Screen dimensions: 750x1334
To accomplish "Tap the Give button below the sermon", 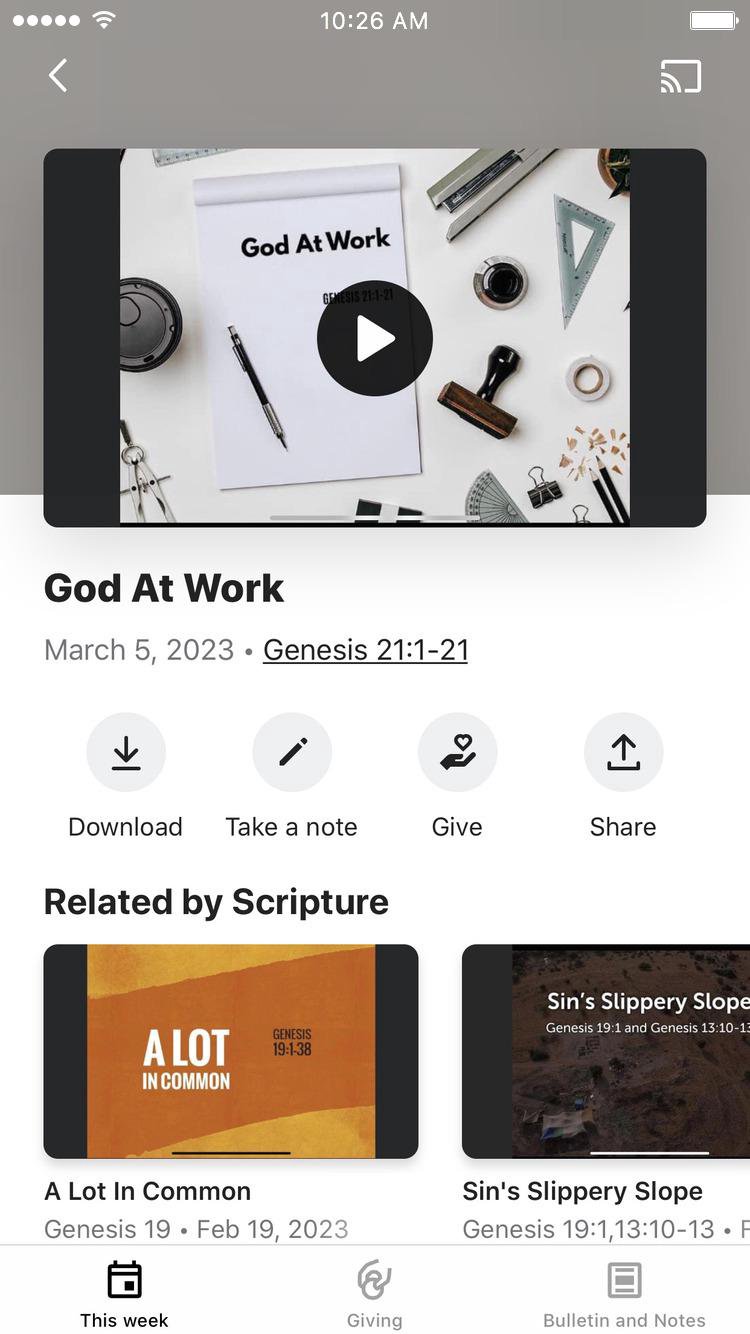I will click(x=457, y=752).
